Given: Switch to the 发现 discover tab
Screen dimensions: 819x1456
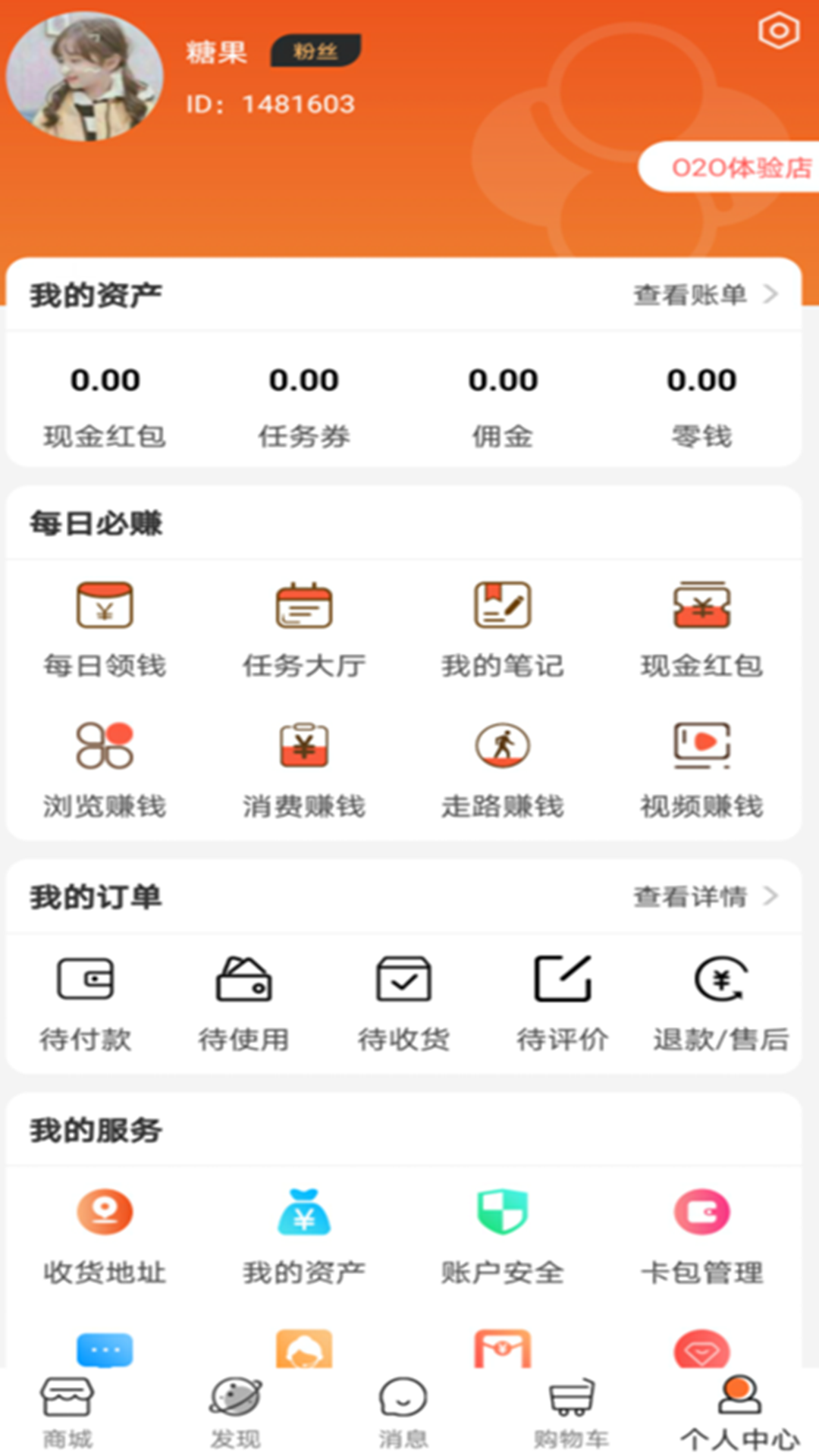Looking at the screenshot, I should coord(235,1412).
